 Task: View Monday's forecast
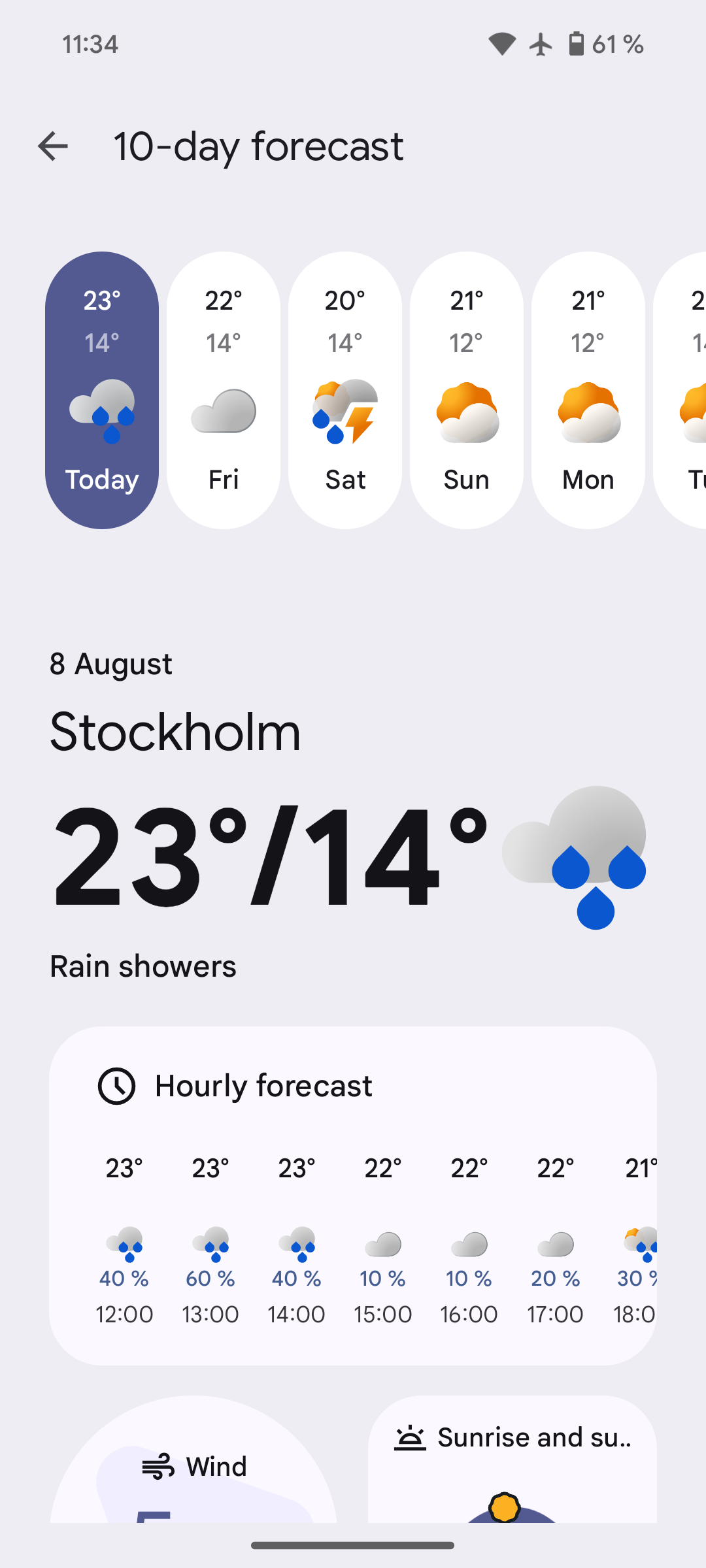click(x=588, y=390)
